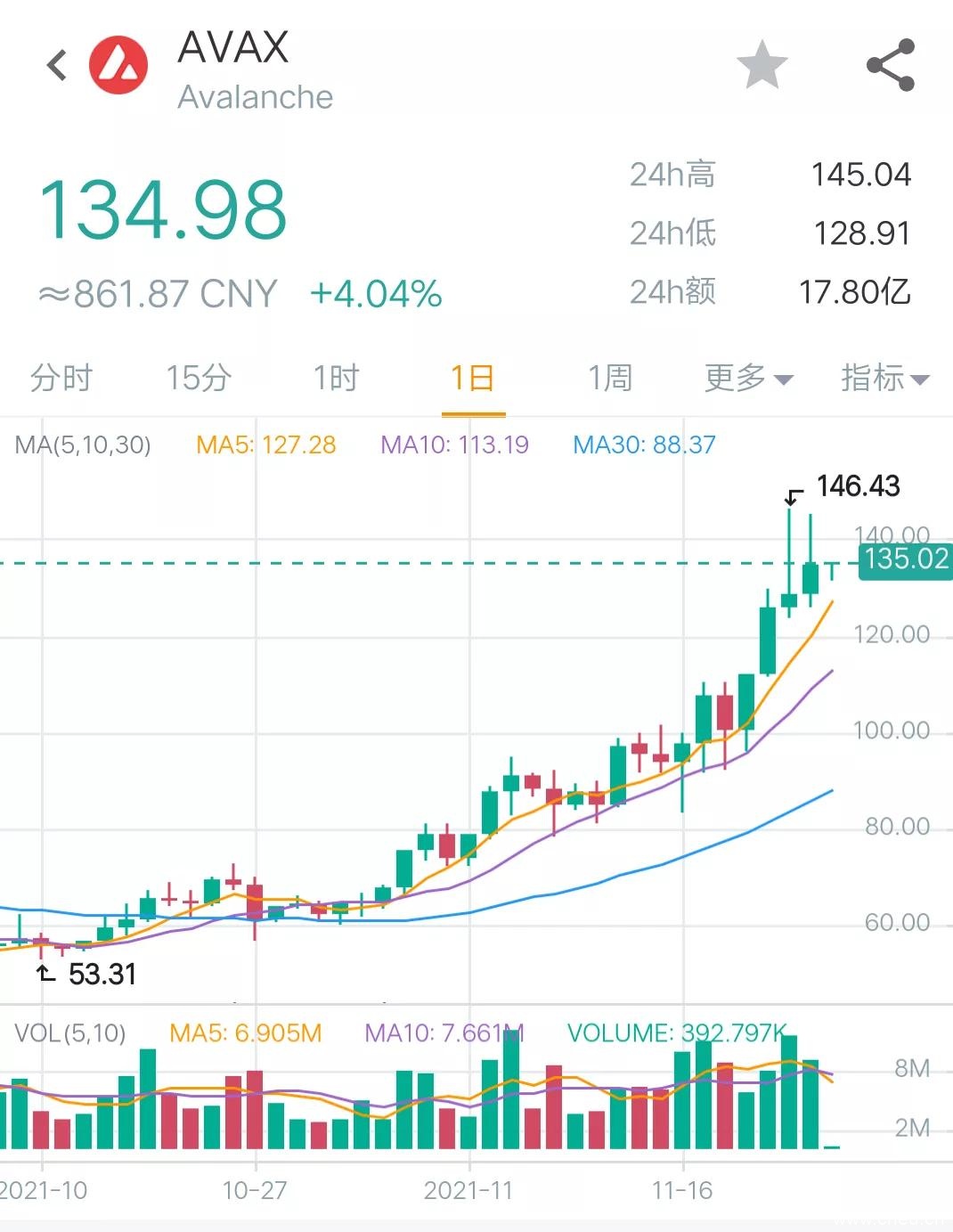The height and width of the screenshot is (1232, 953).
Task: Switch to the 分时 chart tab
Action: [62, 378]
